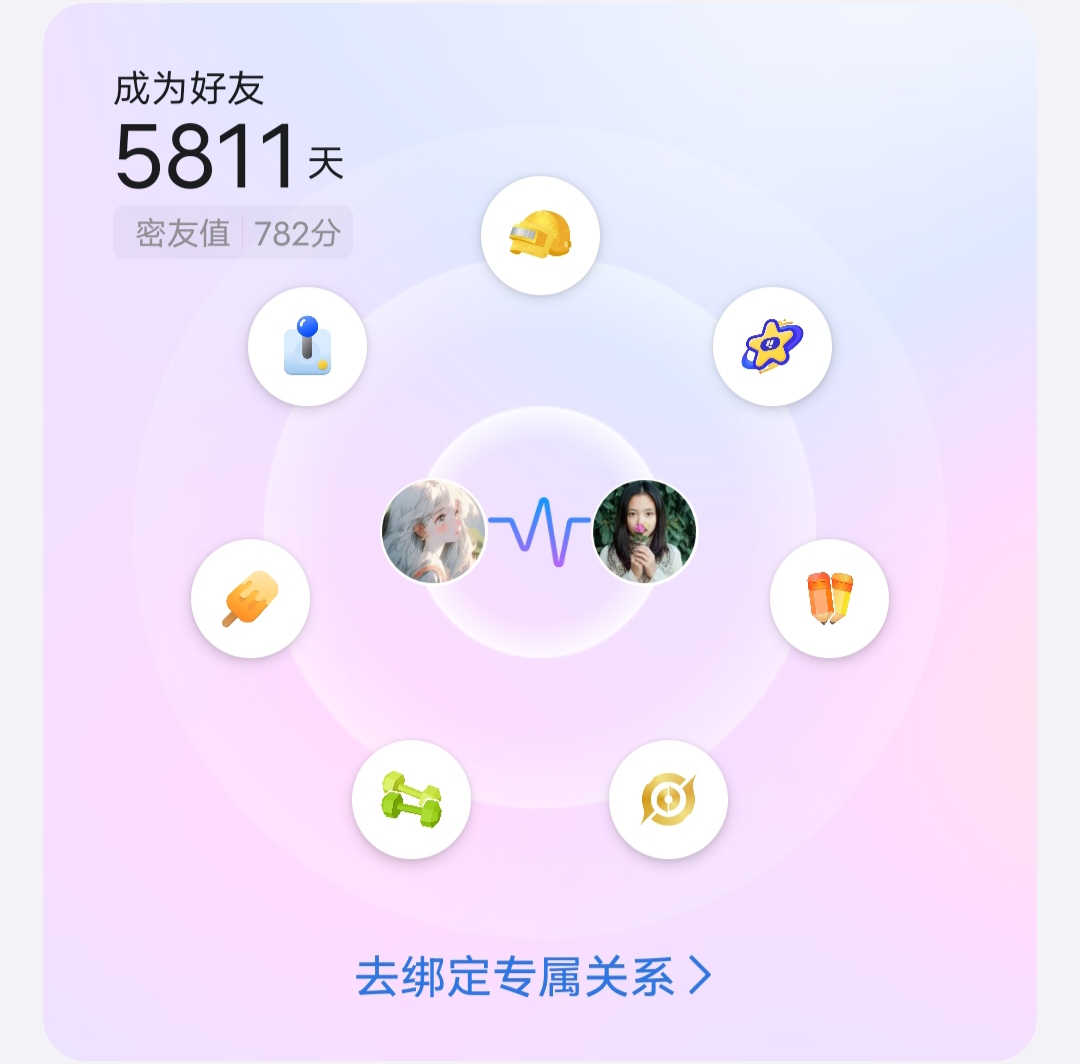
Task: Tap the green dumbbell icon
Action: tap(411, 799)
